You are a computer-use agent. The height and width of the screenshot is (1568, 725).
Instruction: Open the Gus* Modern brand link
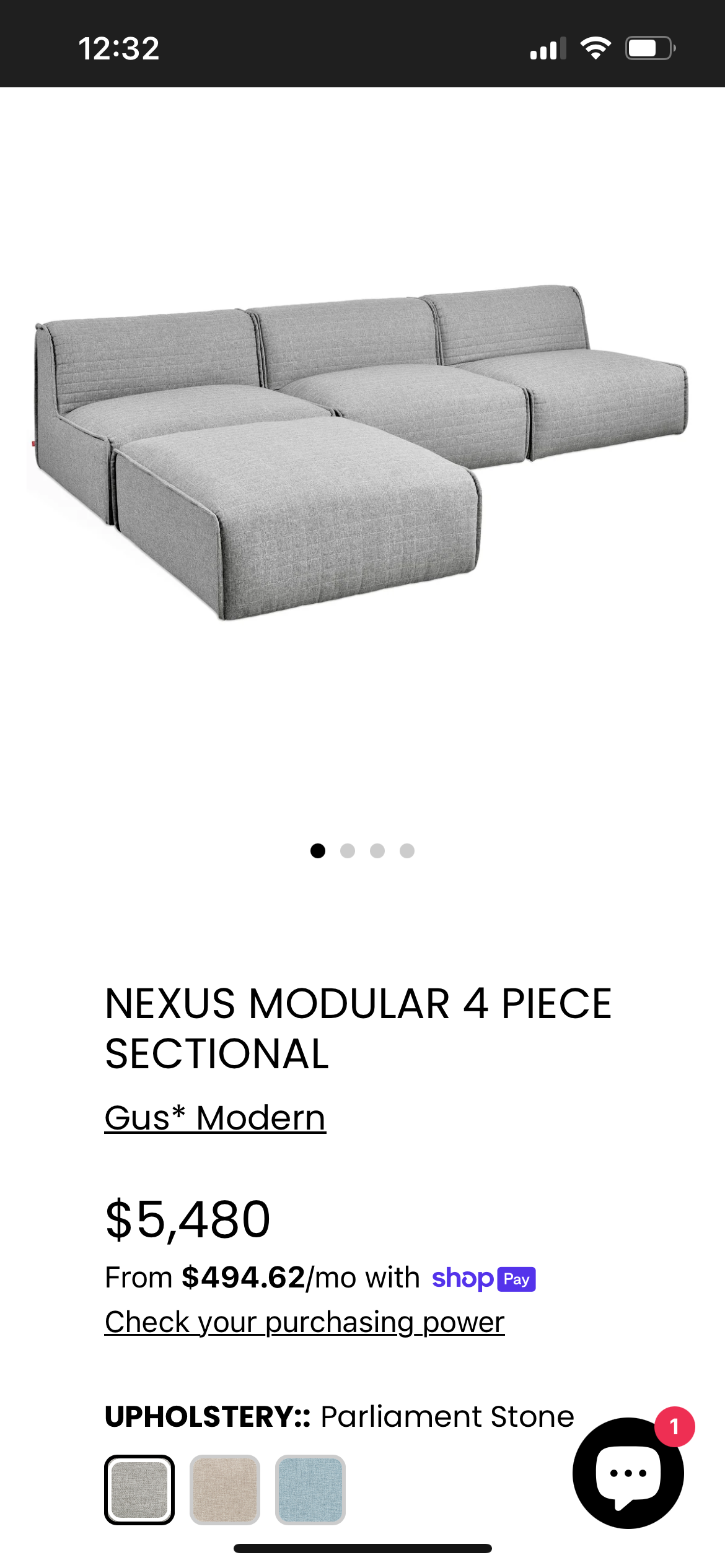(215, 1118)
